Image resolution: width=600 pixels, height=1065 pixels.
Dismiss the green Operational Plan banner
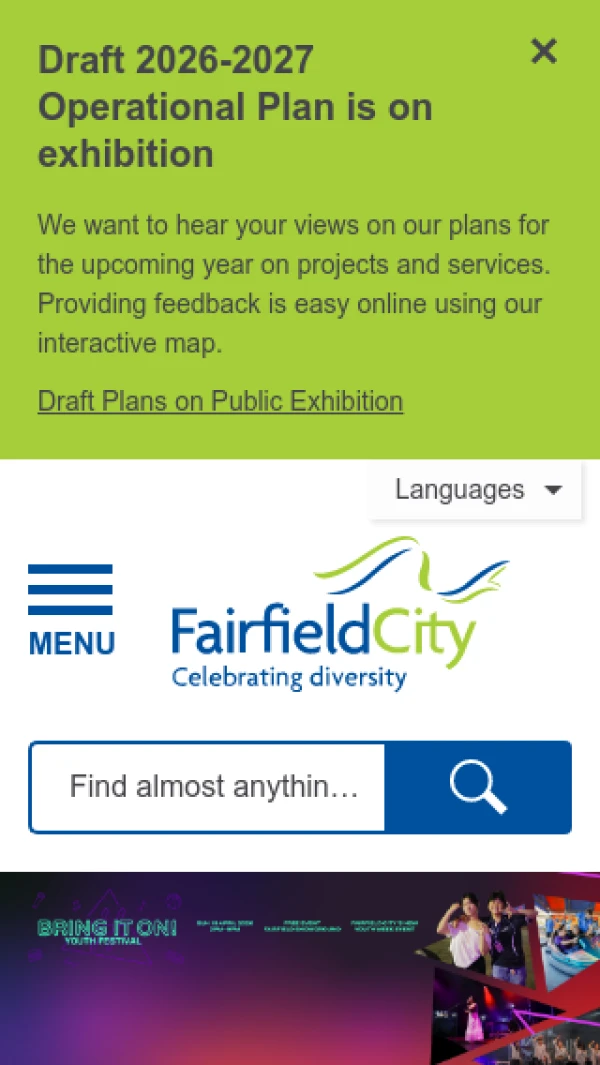pyautogui.click(x=544, y=52)
